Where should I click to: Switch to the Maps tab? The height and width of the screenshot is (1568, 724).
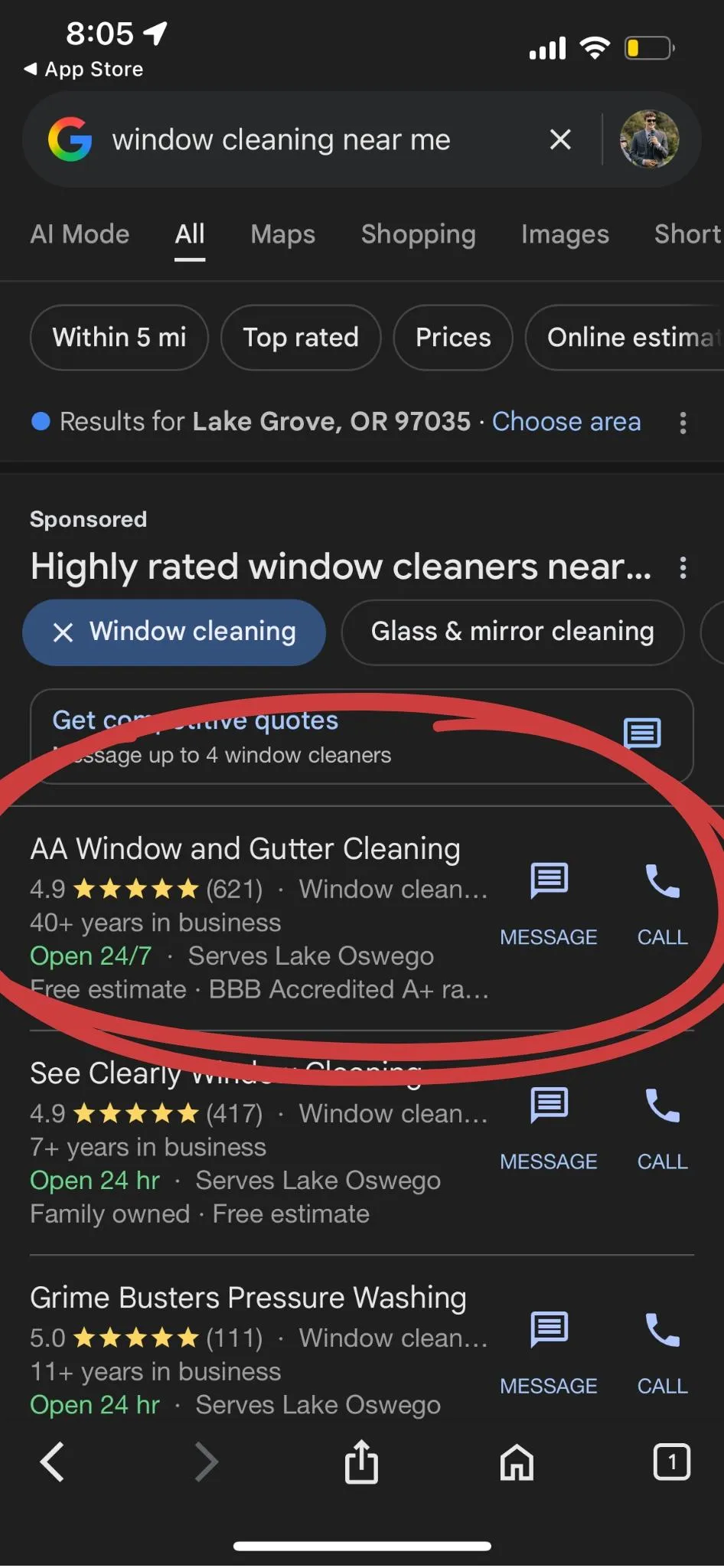282,234
